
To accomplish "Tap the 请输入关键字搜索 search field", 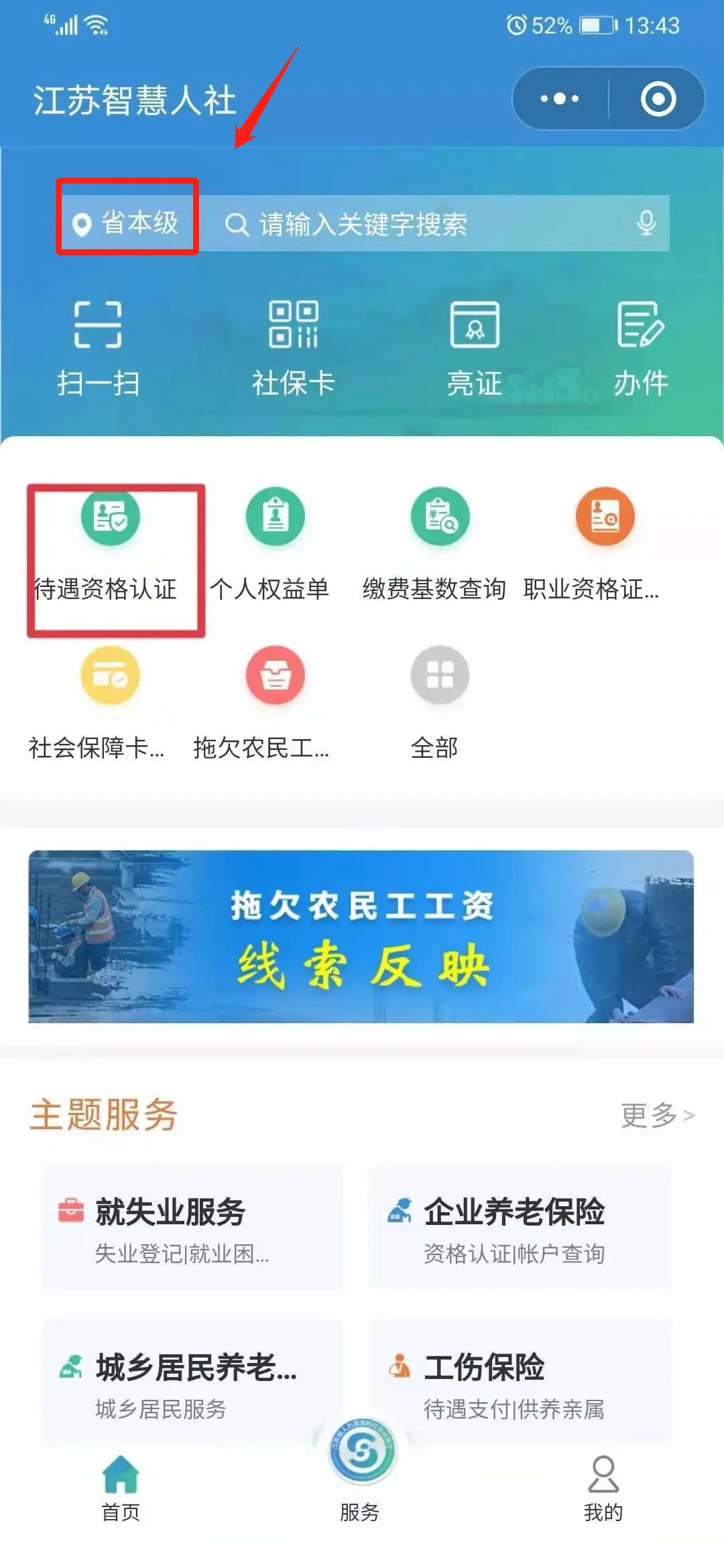I will click(416, 224).
